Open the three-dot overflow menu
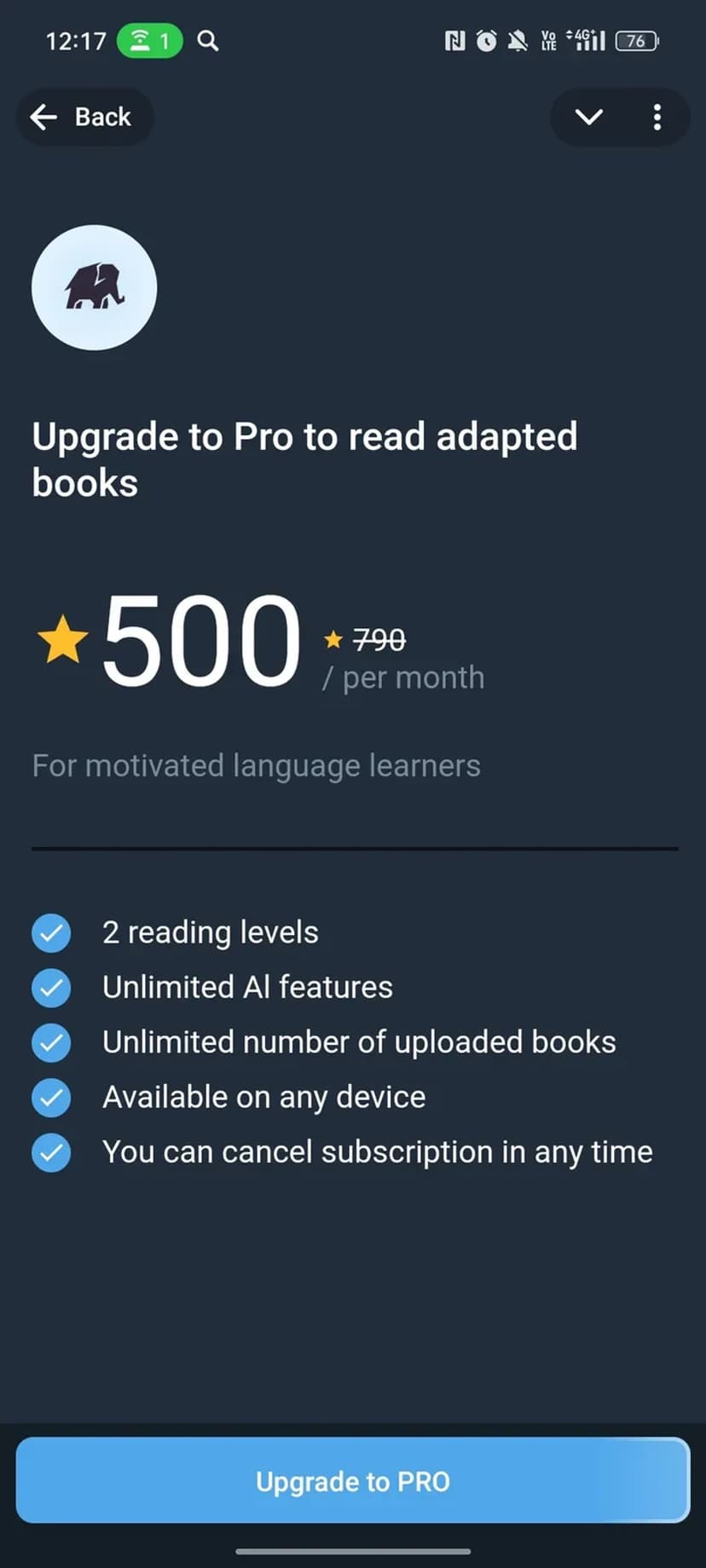This screenshot has height=1568, width=706. tap(657, 117)
